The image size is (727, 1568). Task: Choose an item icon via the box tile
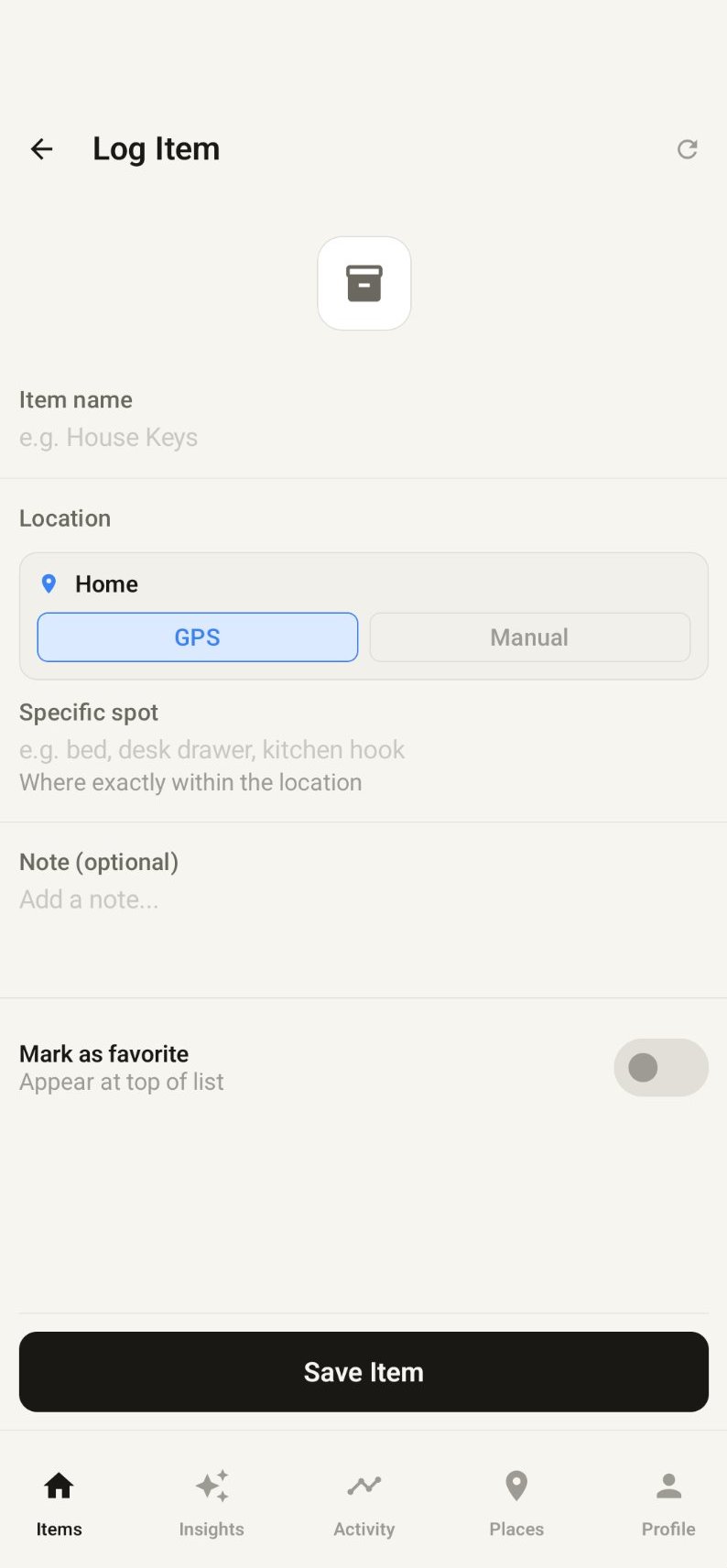click(363, 283)
